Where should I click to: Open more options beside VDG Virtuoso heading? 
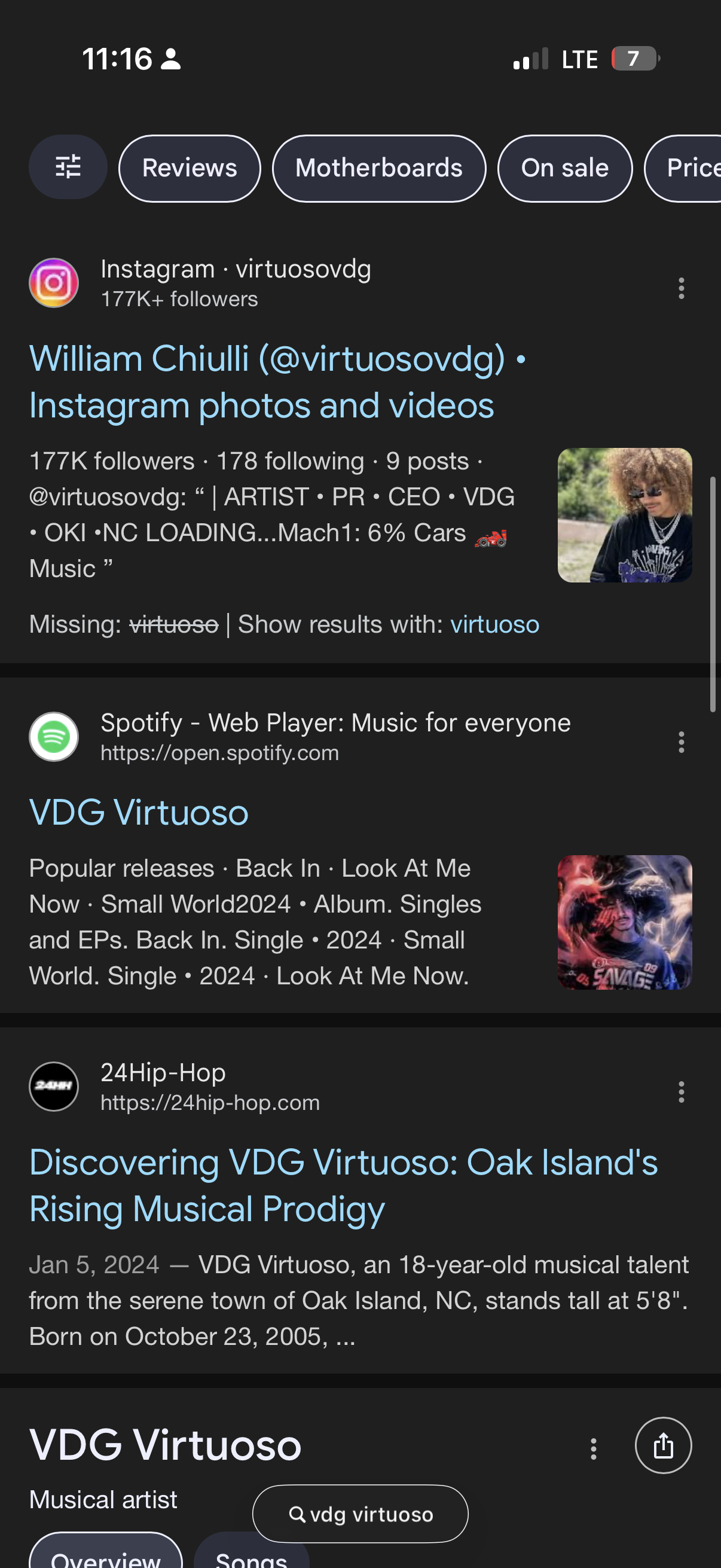[593, 1448]
